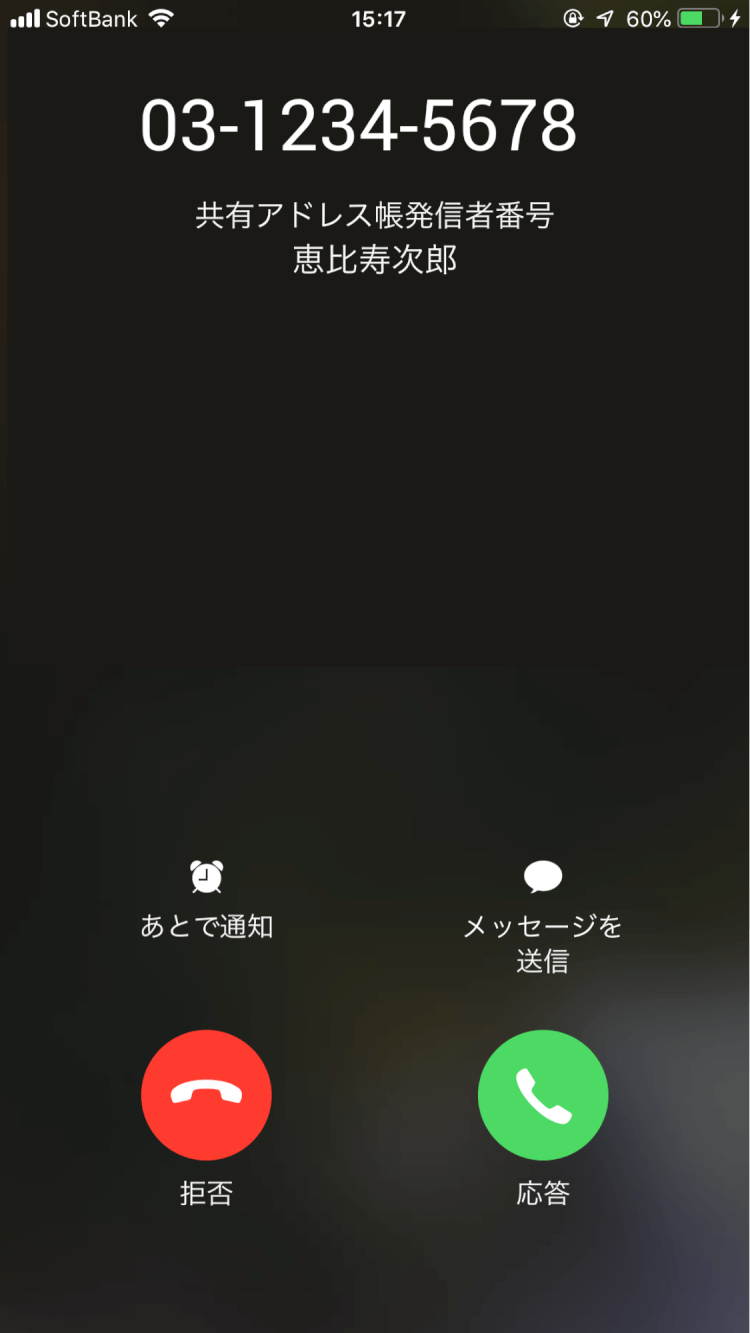750x1333 pixels.
Task: Tap the white handset icon inside the green button
Action: point(542,1094)
